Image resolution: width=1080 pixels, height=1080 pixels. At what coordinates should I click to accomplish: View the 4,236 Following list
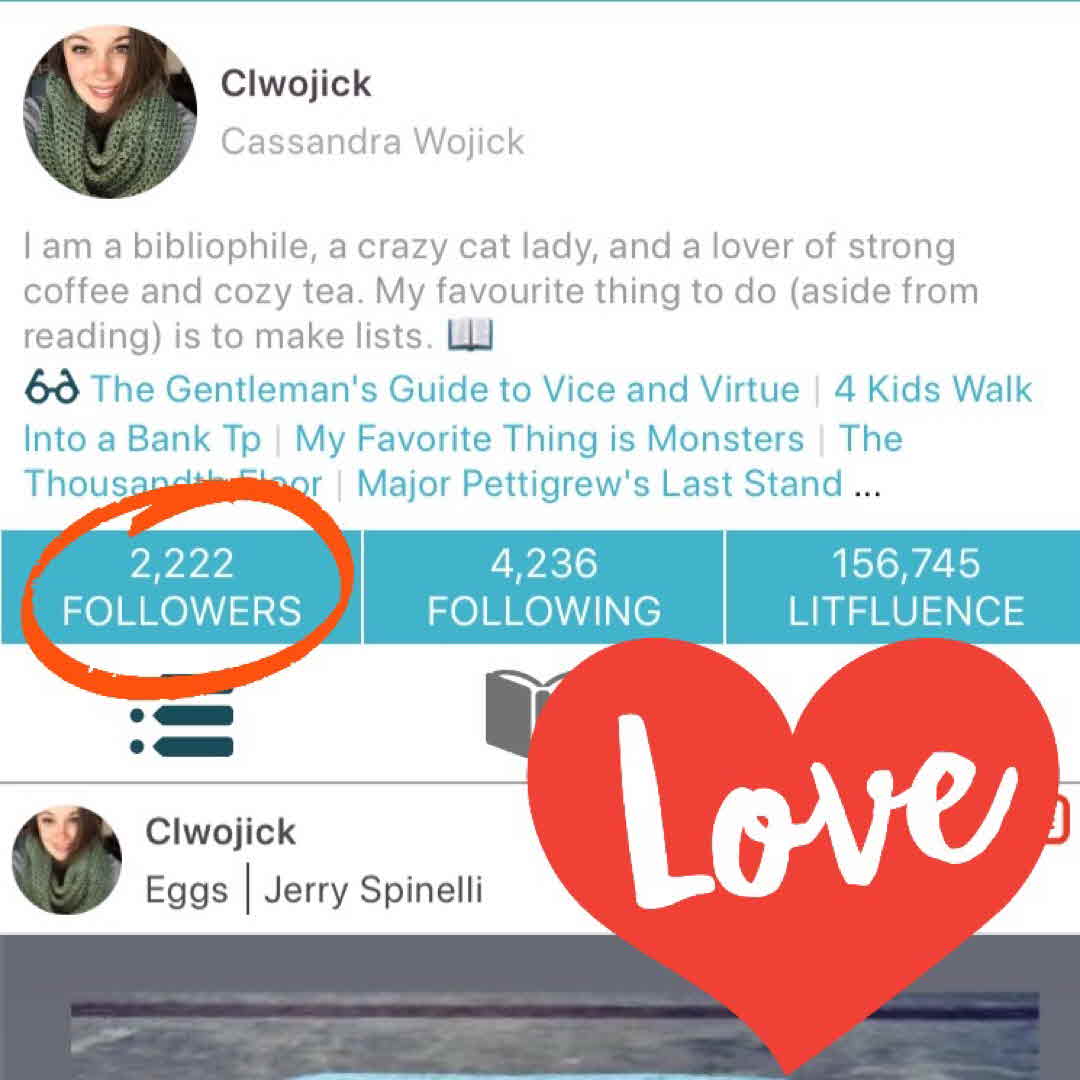(543, 587)
